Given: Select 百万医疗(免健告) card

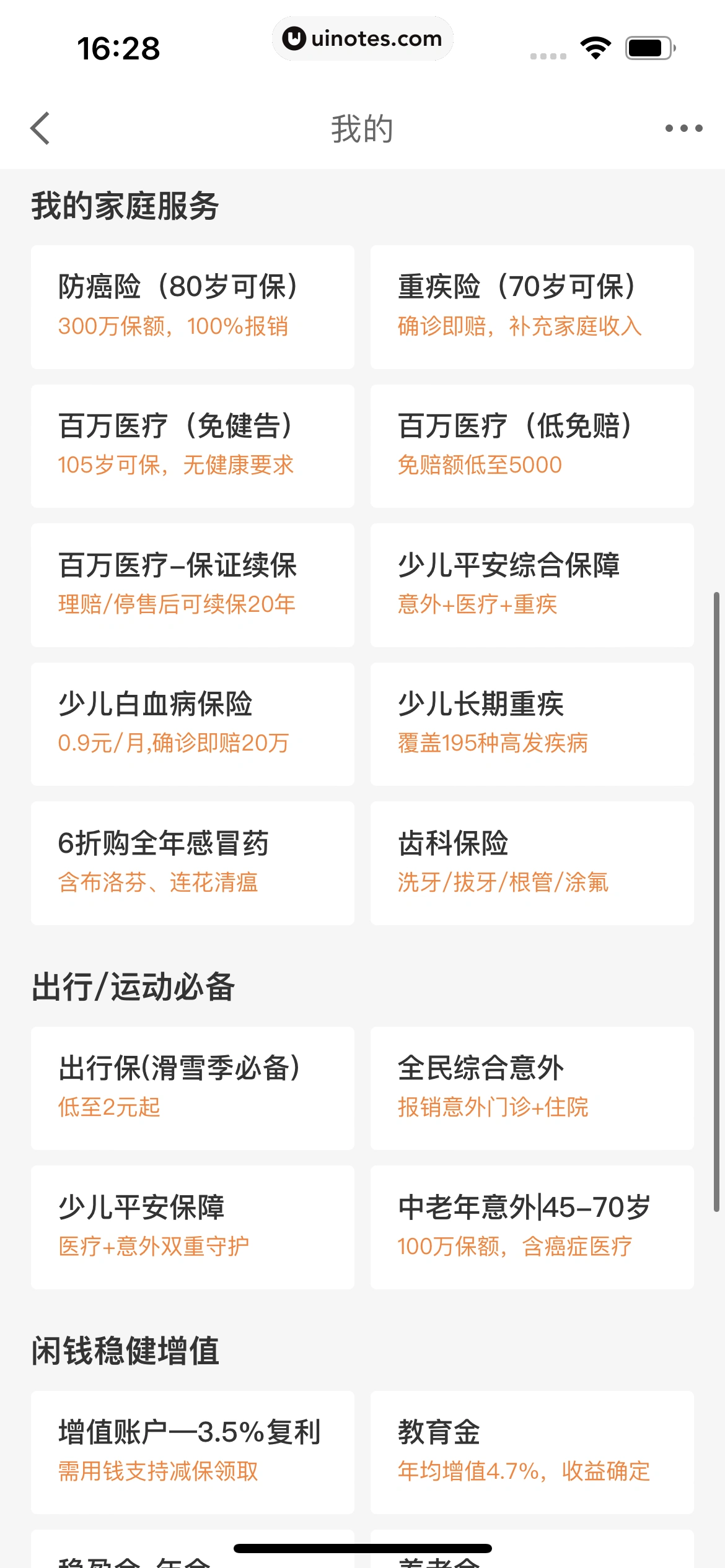Looking at the screenshot, I should [x=193, y=446].
